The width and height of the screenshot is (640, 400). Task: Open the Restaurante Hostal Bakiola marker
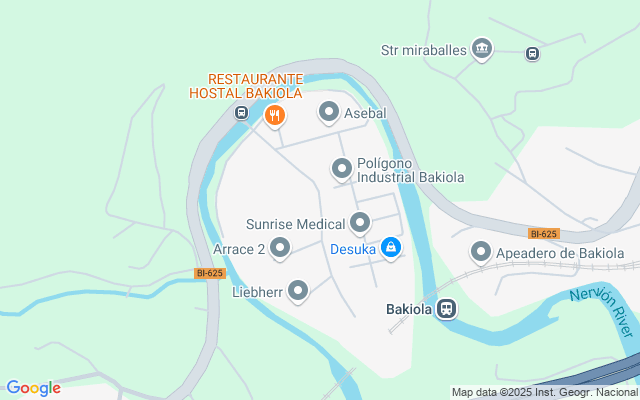[x=274, y=116]
